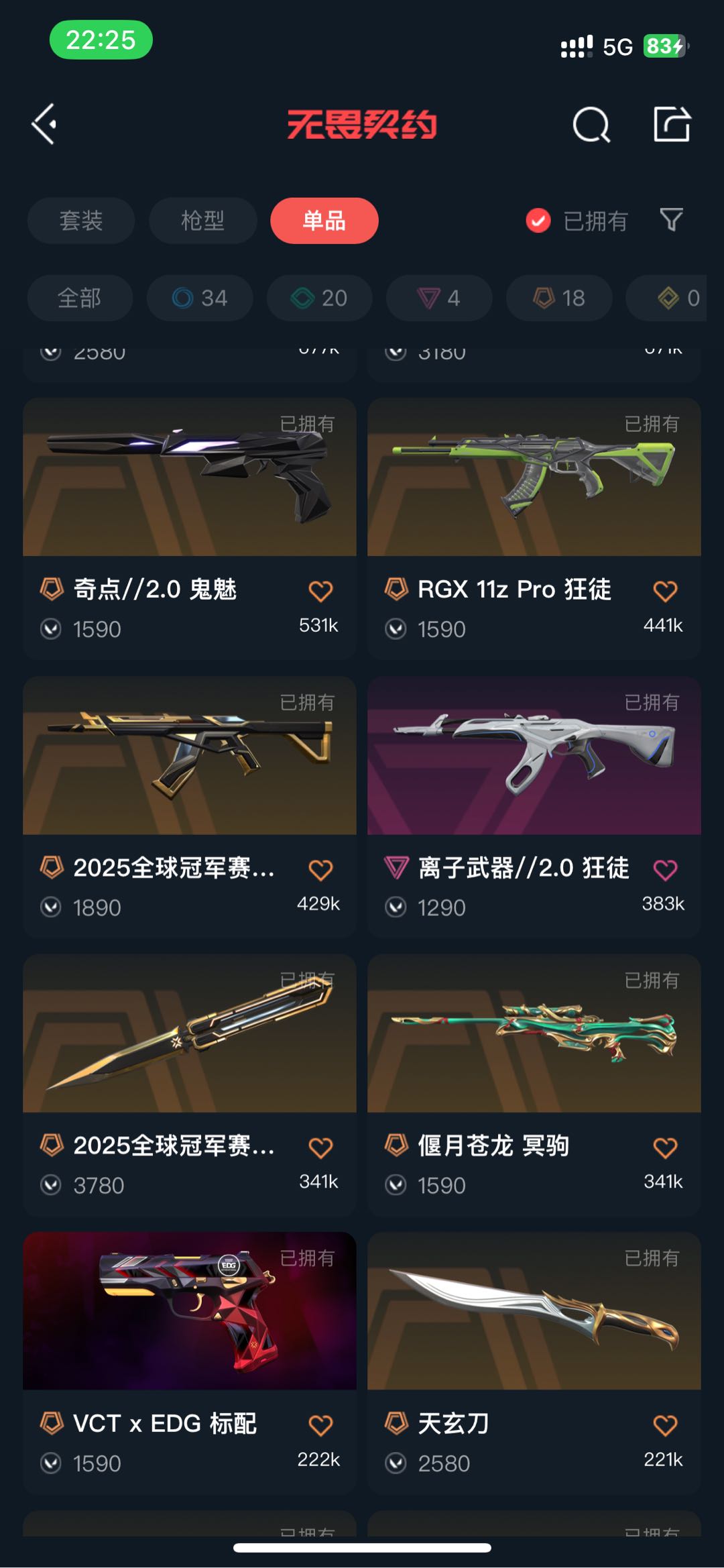Favorite the 2025全球冠军赛 skin priced 1890
Viewport: 724px width, 1568px height.
point(320,870)
